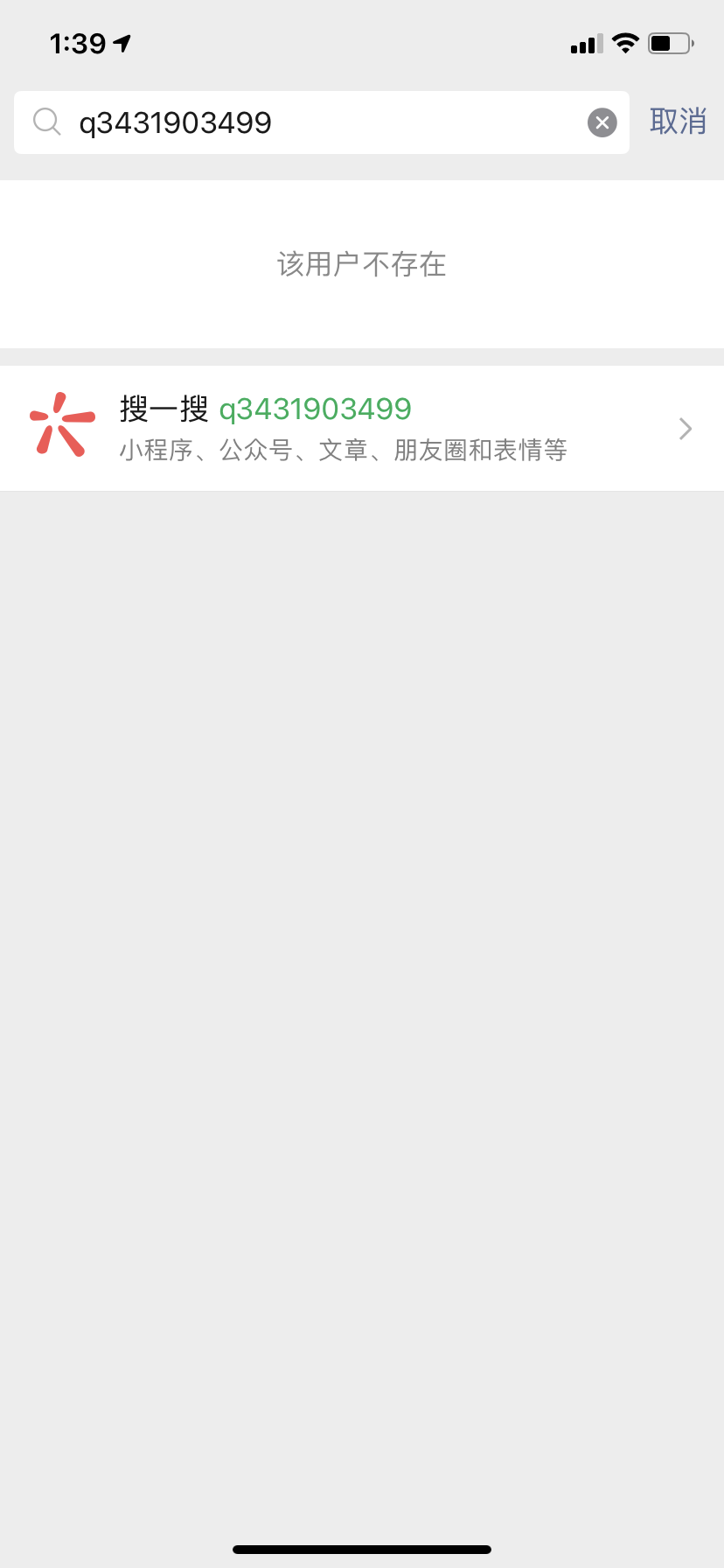Screen dimensions: 724x1568
Task: Open 搜一搜 results for q3431903499
Action: pos(362,429)
